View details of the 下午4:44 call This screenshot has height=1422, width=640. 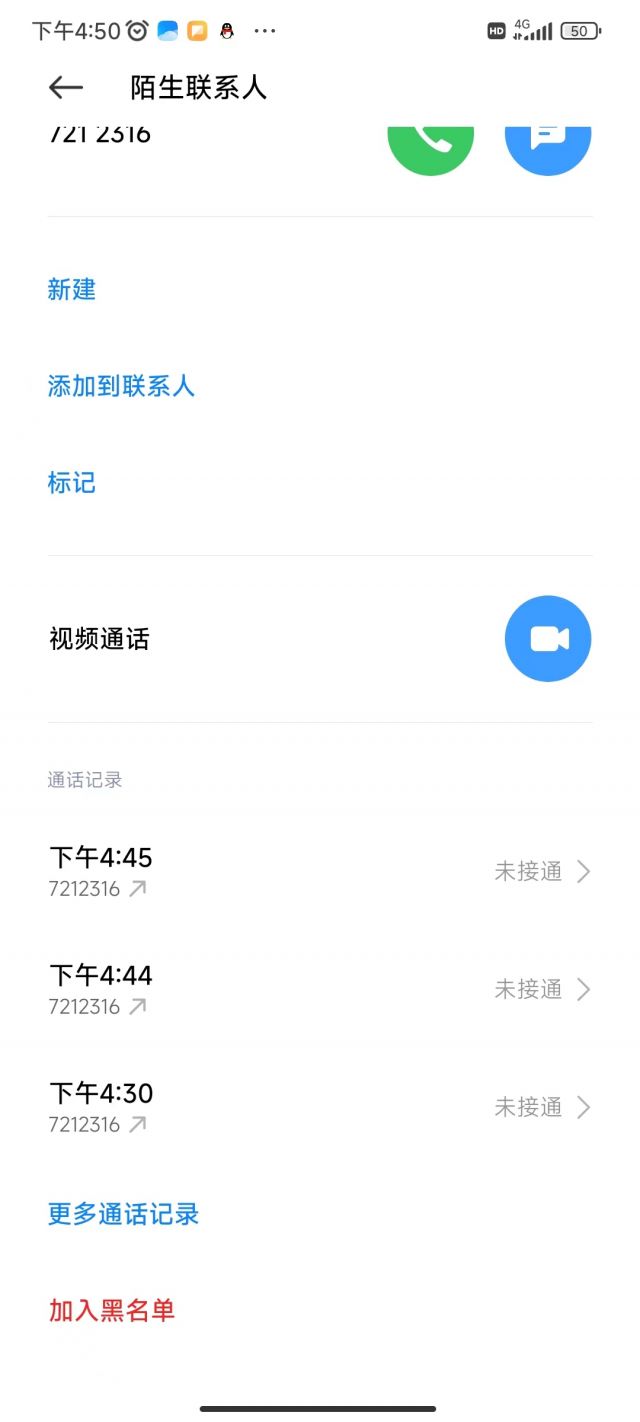pyautogui.click(x=320, y=989)
